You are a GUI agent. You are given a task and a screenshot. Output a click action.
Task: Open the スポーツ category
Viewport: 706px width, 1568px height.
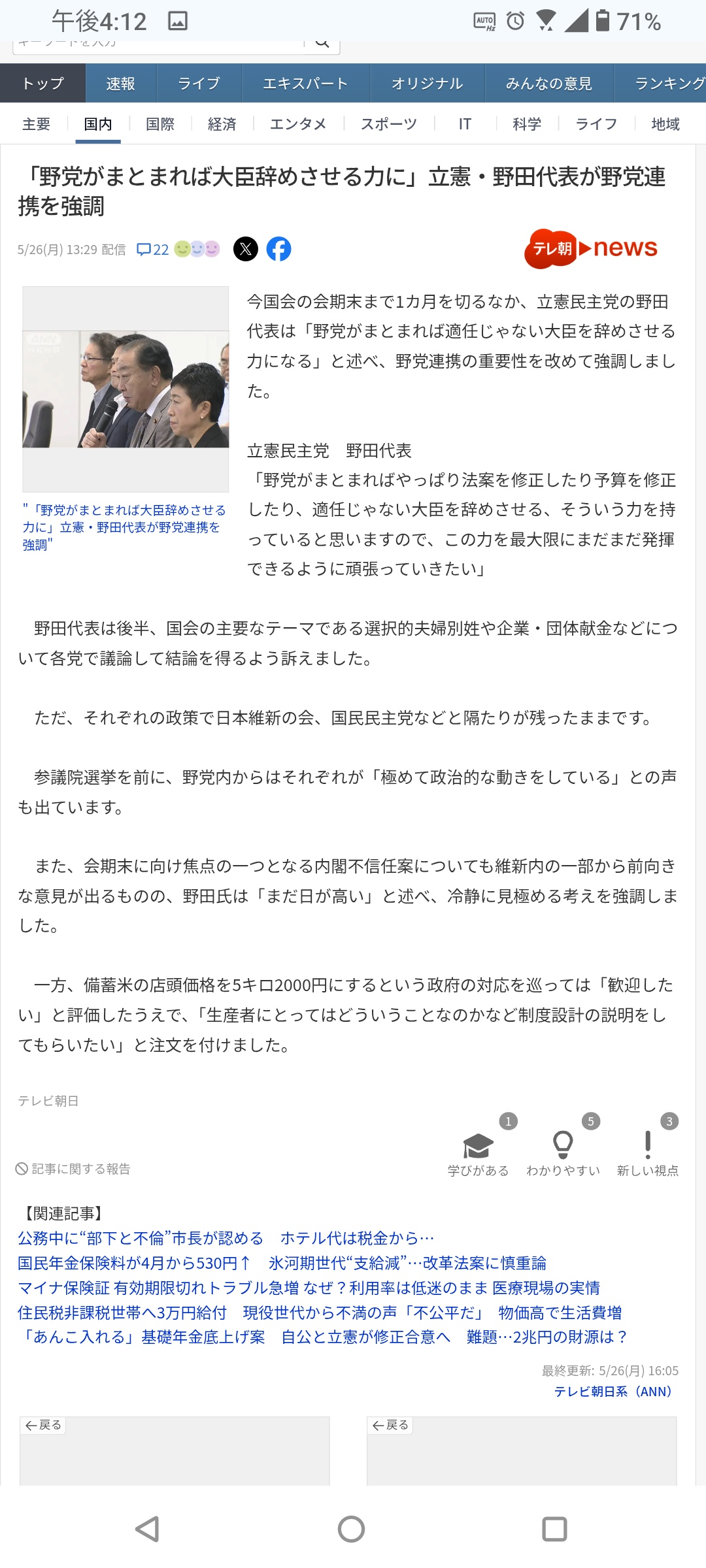pyautogui.click(x=389, y=124)
